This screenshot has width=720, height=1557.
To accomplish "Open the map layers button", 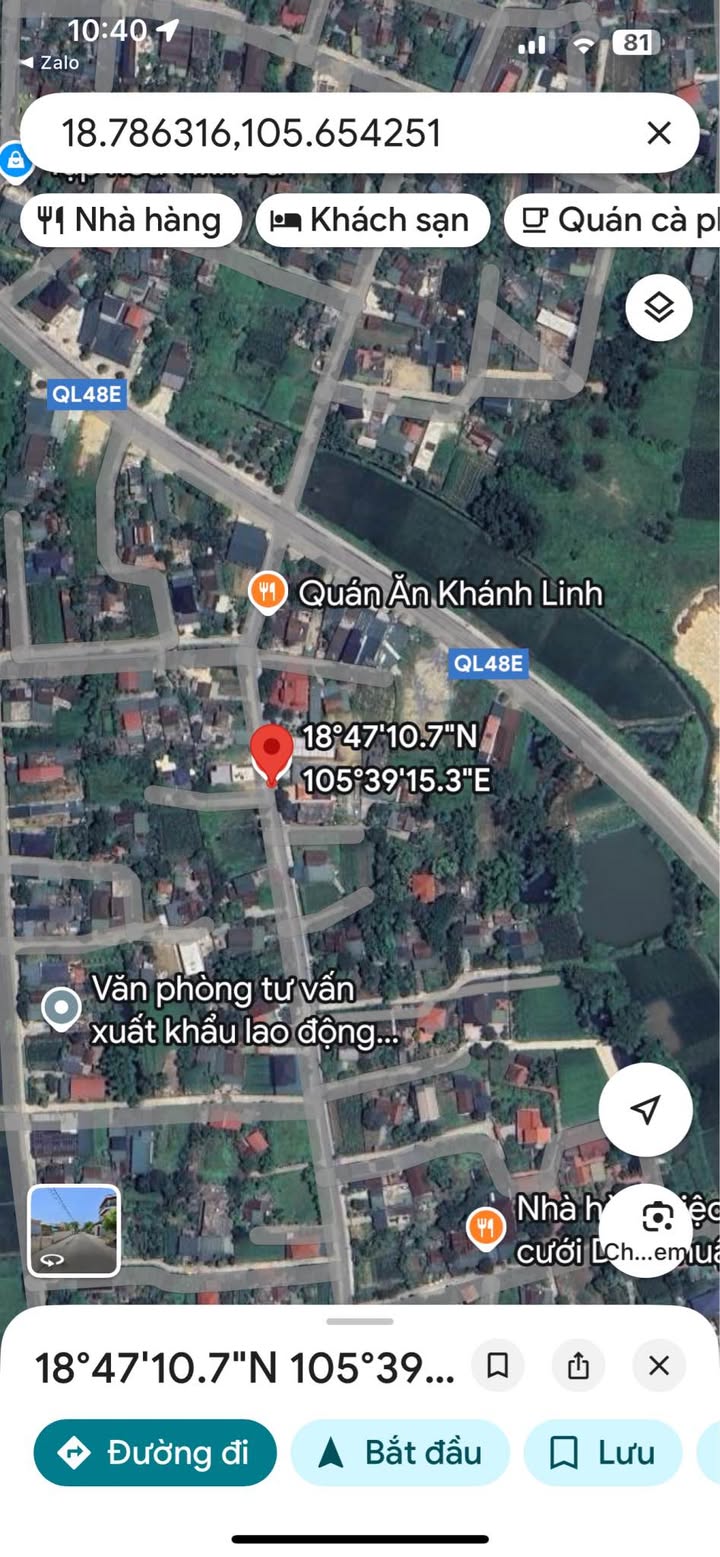I will [x=659, y=309].
